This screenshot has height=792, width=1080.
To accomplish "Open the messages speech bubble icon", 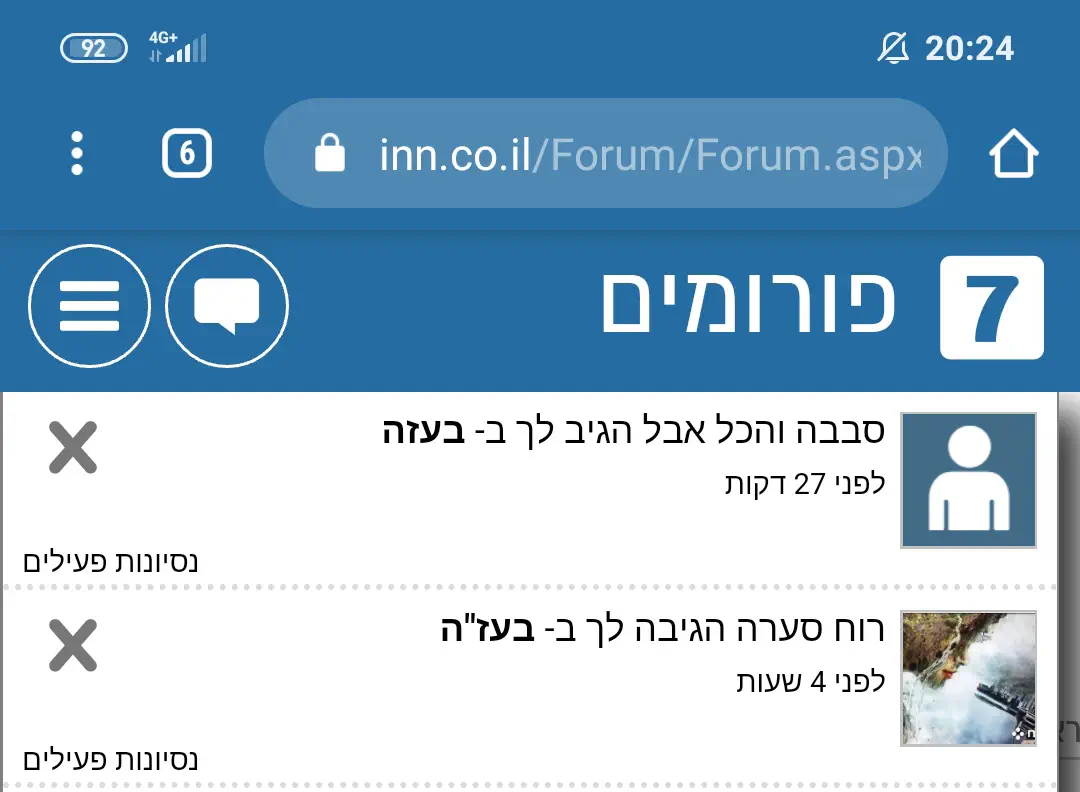I will [x=227, y=306].
